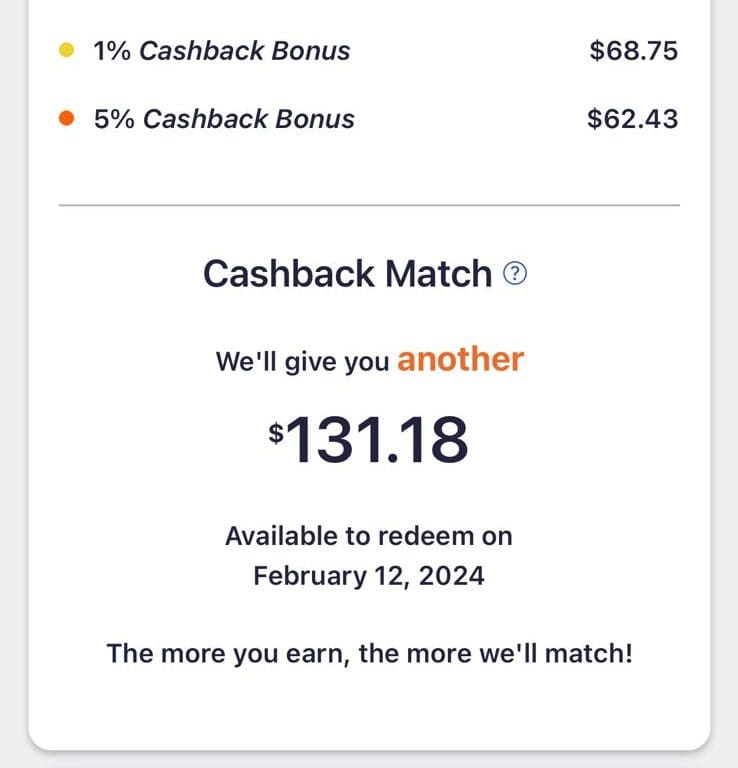Click the earn more match message text

click(369, 653)
